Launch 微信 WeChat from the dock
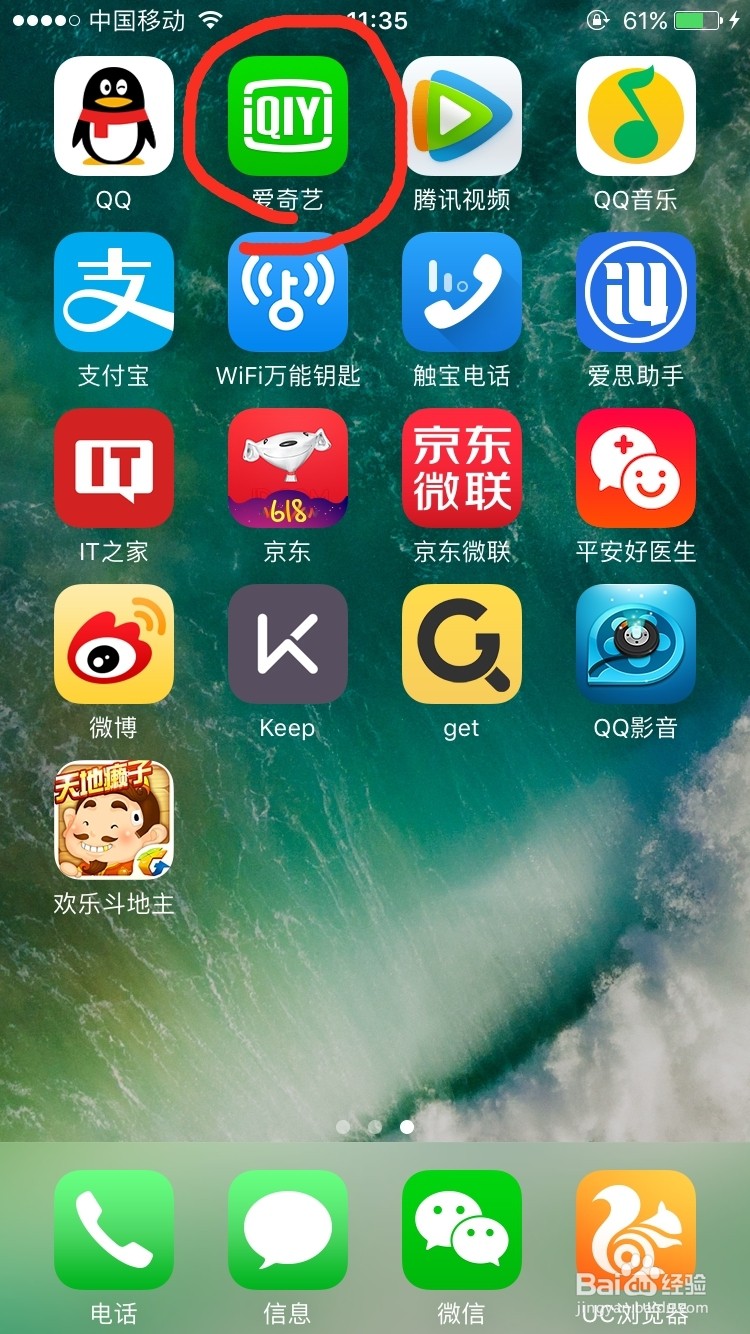 pos(461,1230)
